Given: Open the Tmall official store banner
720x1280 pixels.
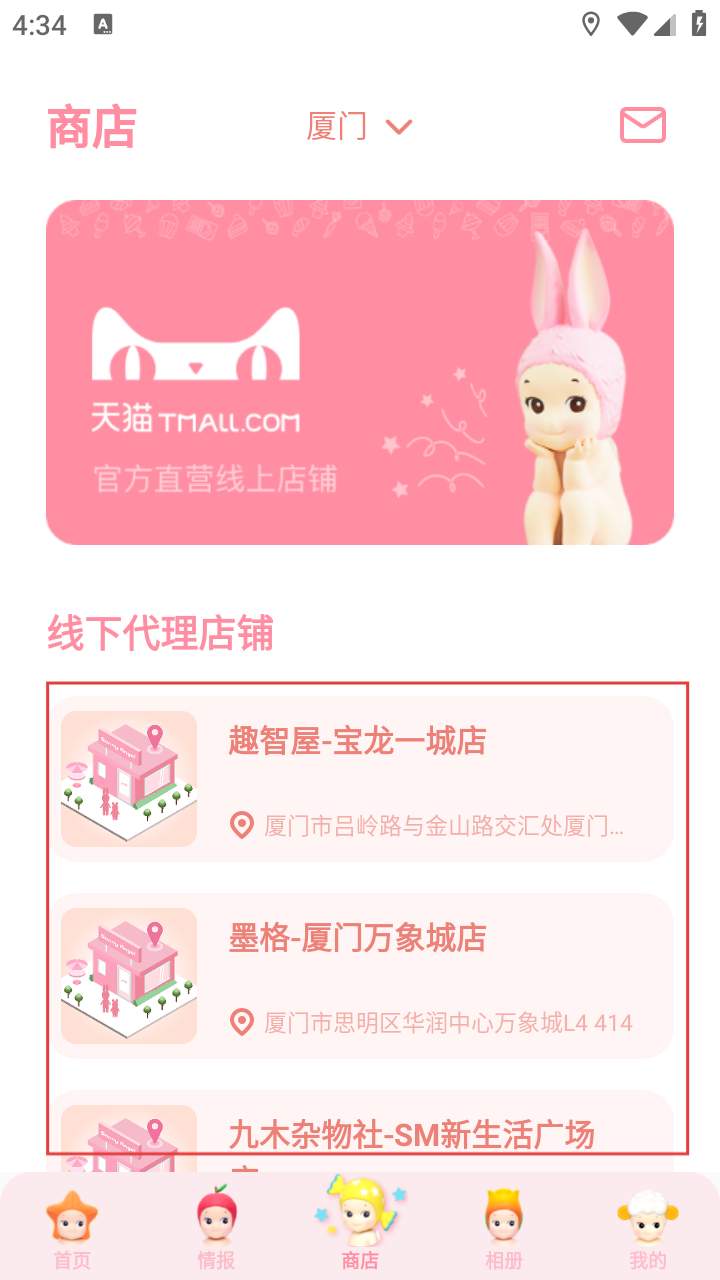Looking at the screenshot, I should pyautogui.click(x=360, y=372).
